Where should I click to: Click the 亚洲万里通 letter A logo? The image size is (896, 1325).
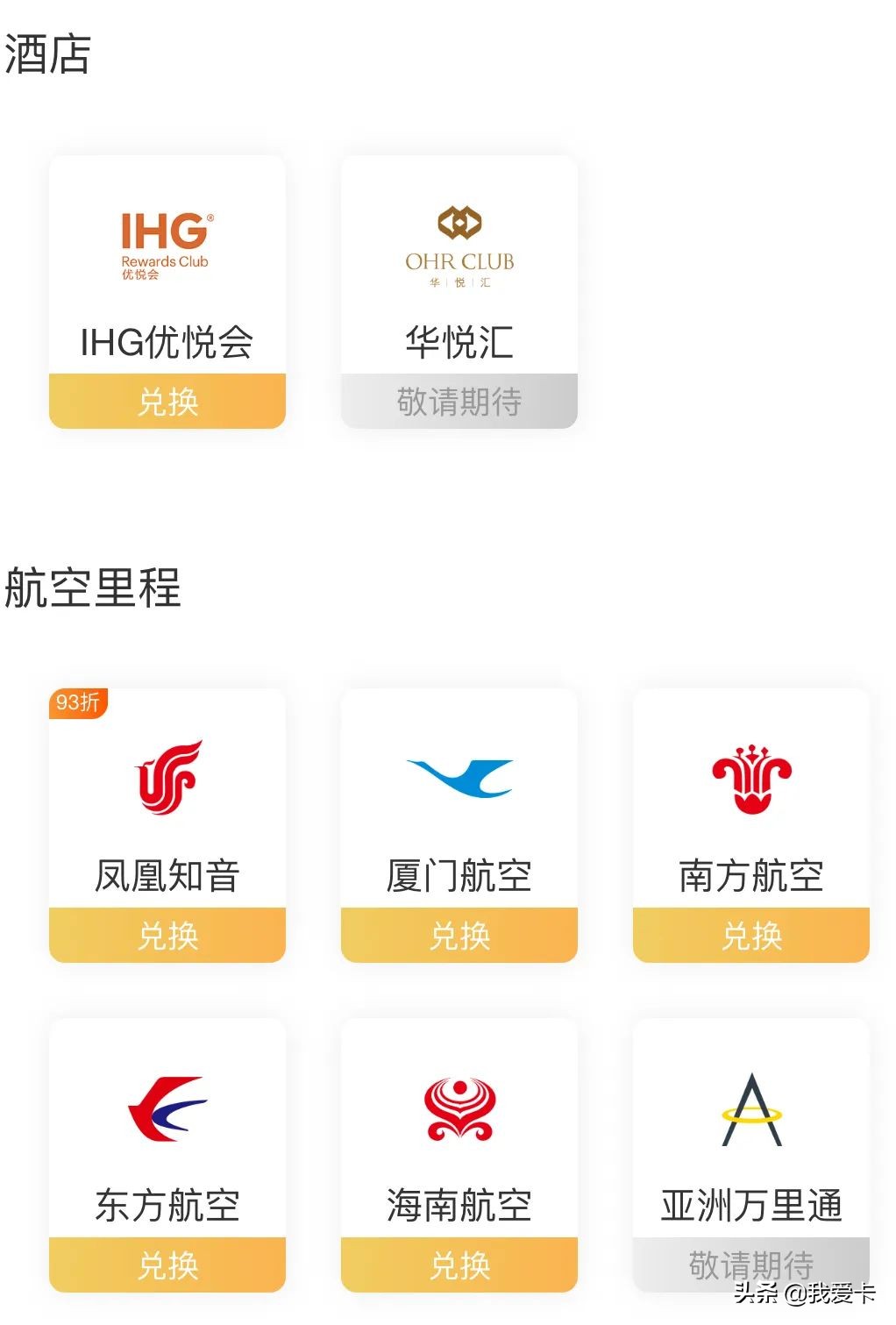coord(750,1109)
